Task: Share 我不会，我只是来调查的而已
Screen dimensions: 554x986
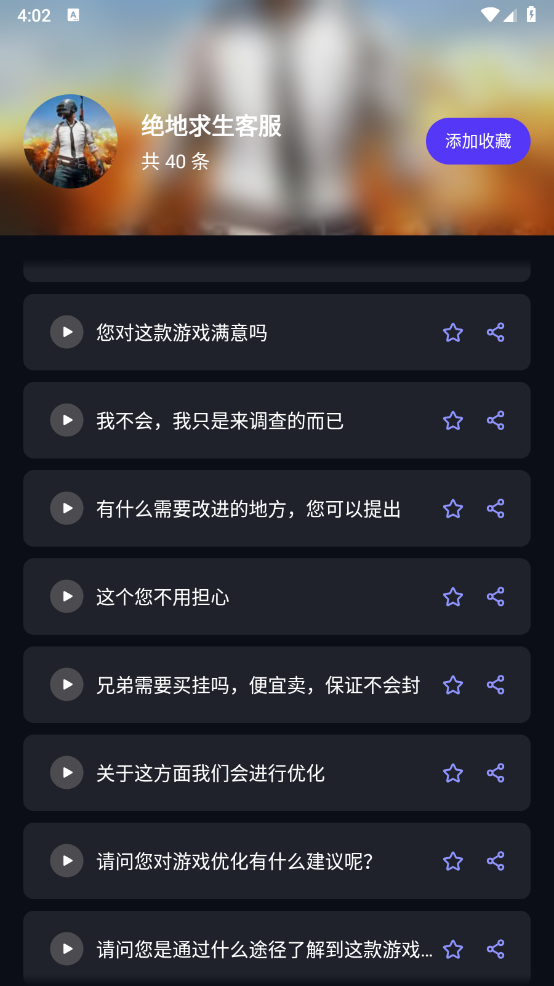Action: pos(496,420)
